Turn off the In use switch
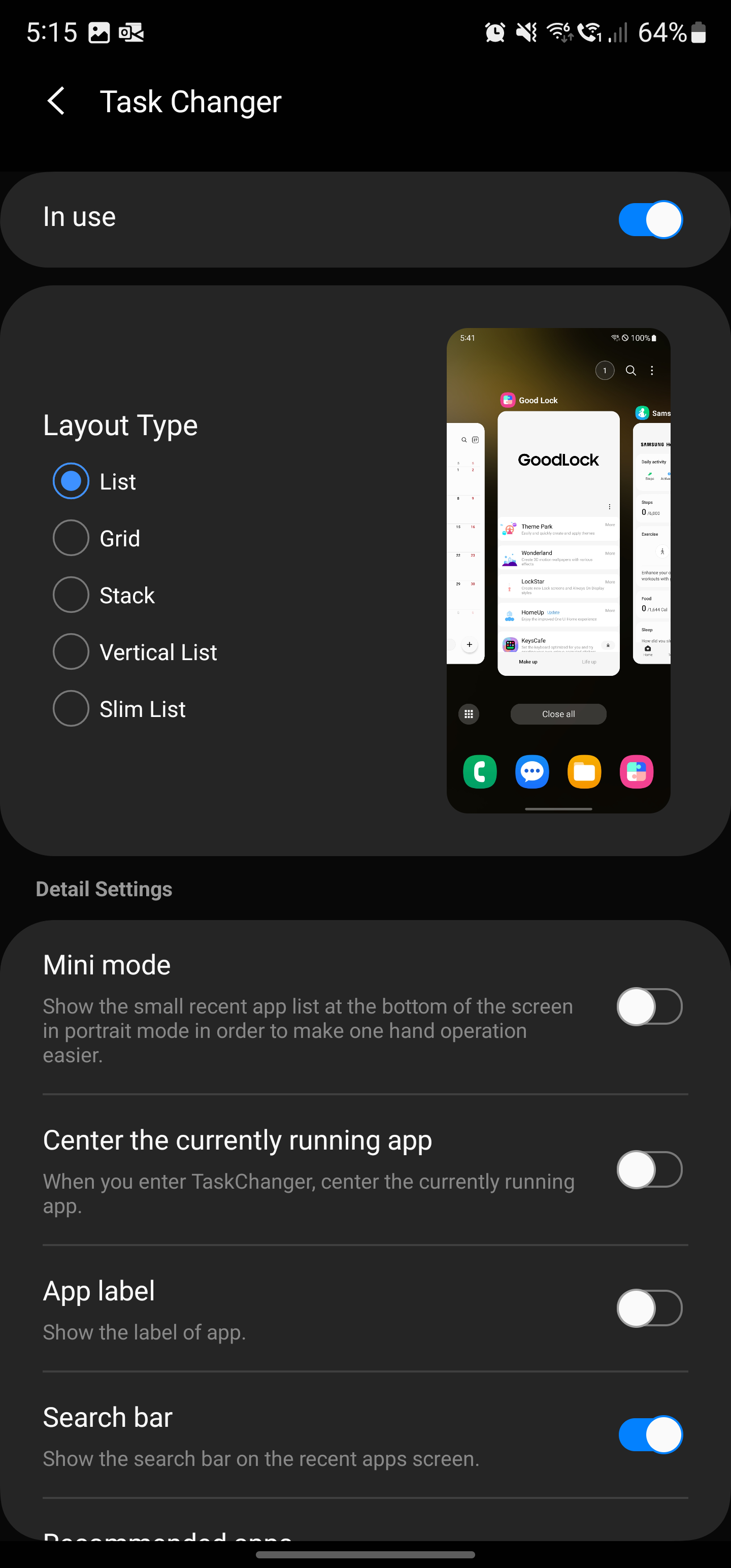Viewport: 731px width, 1568px height. pos(650,220)
